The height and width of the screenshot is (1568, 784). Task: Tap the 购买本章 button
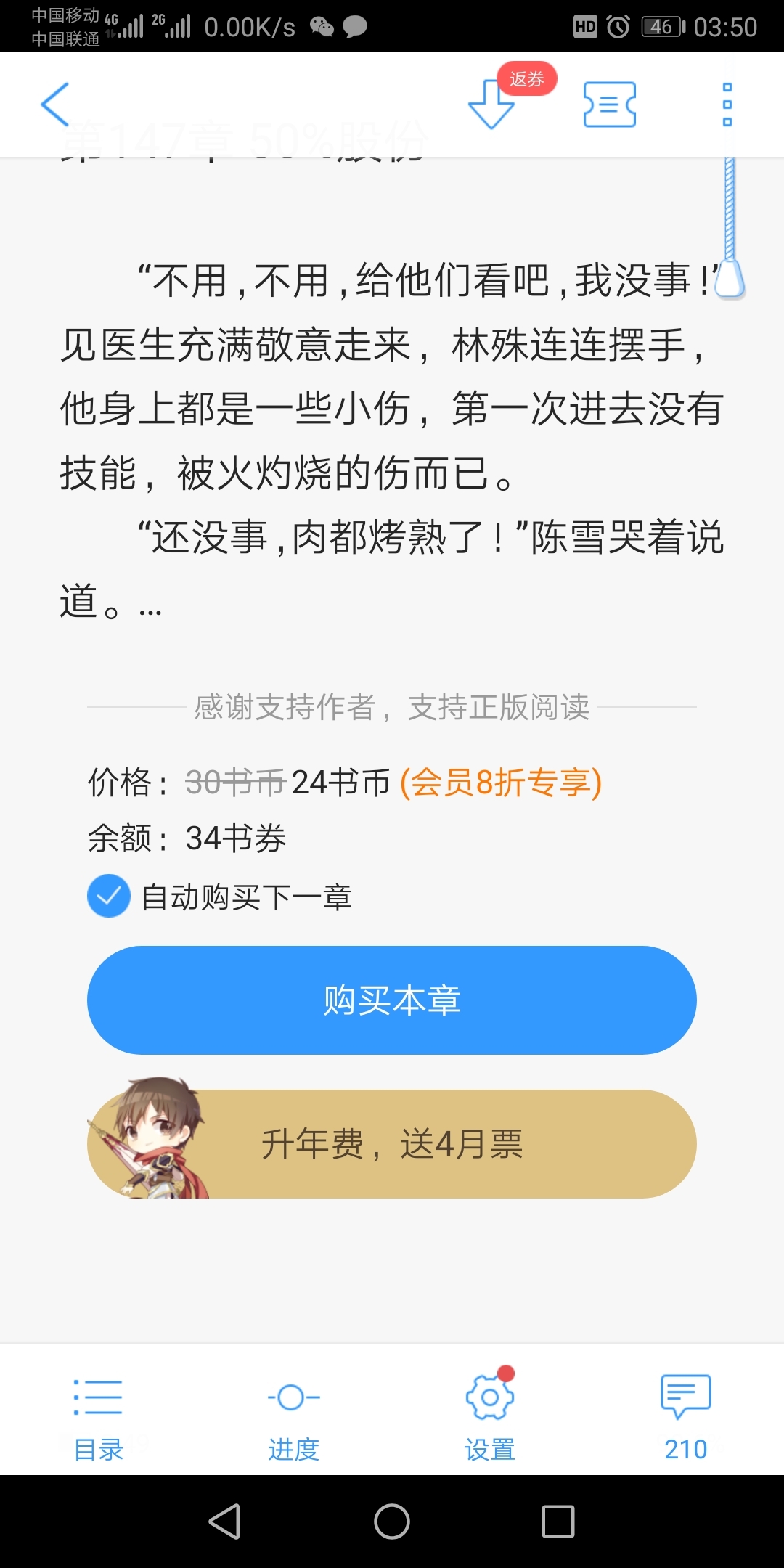pos(392,1000)
